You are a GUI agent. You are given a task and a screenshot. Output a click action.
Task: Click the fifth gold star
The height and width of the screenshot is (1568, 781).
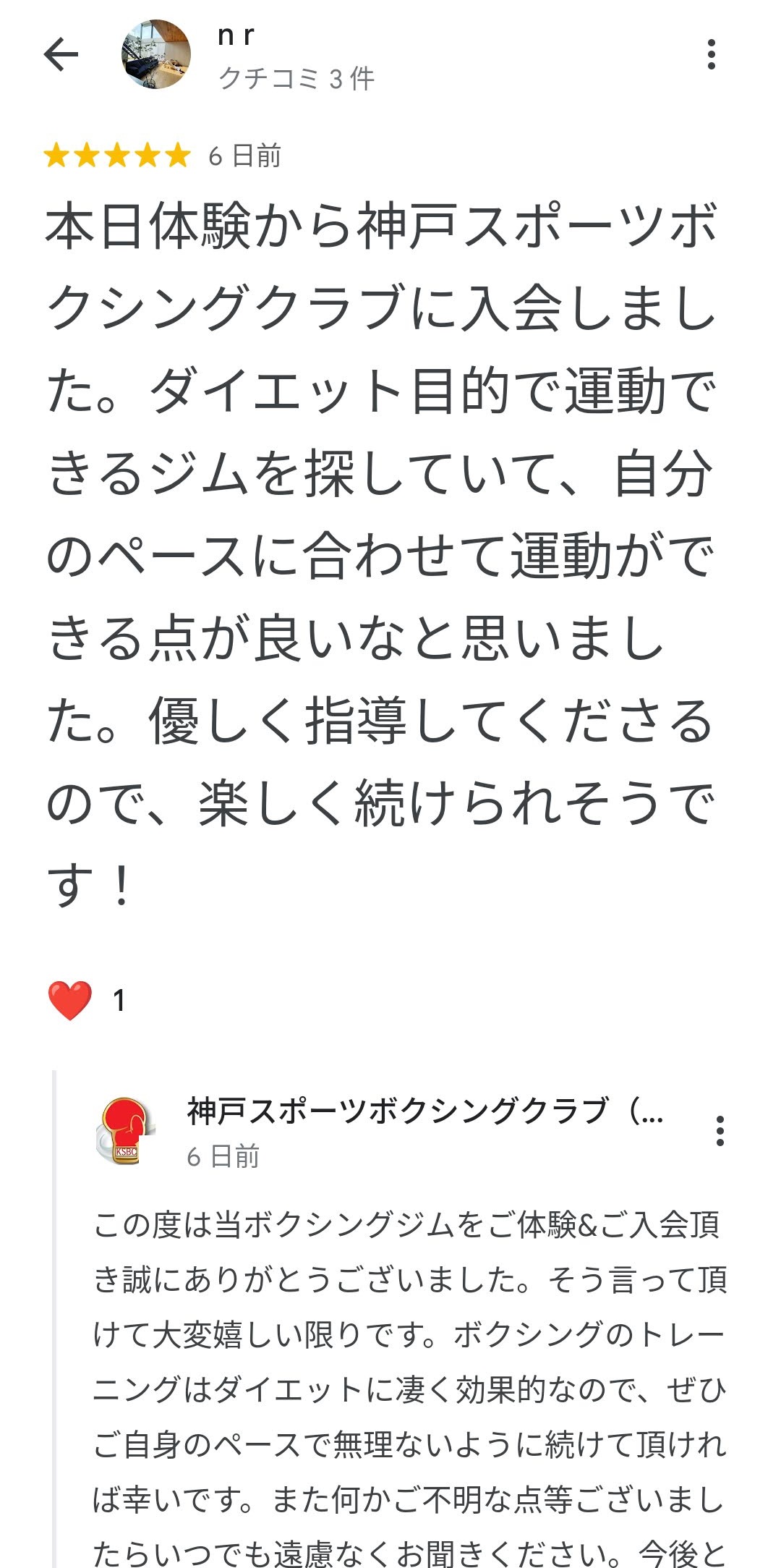(178, 153)
